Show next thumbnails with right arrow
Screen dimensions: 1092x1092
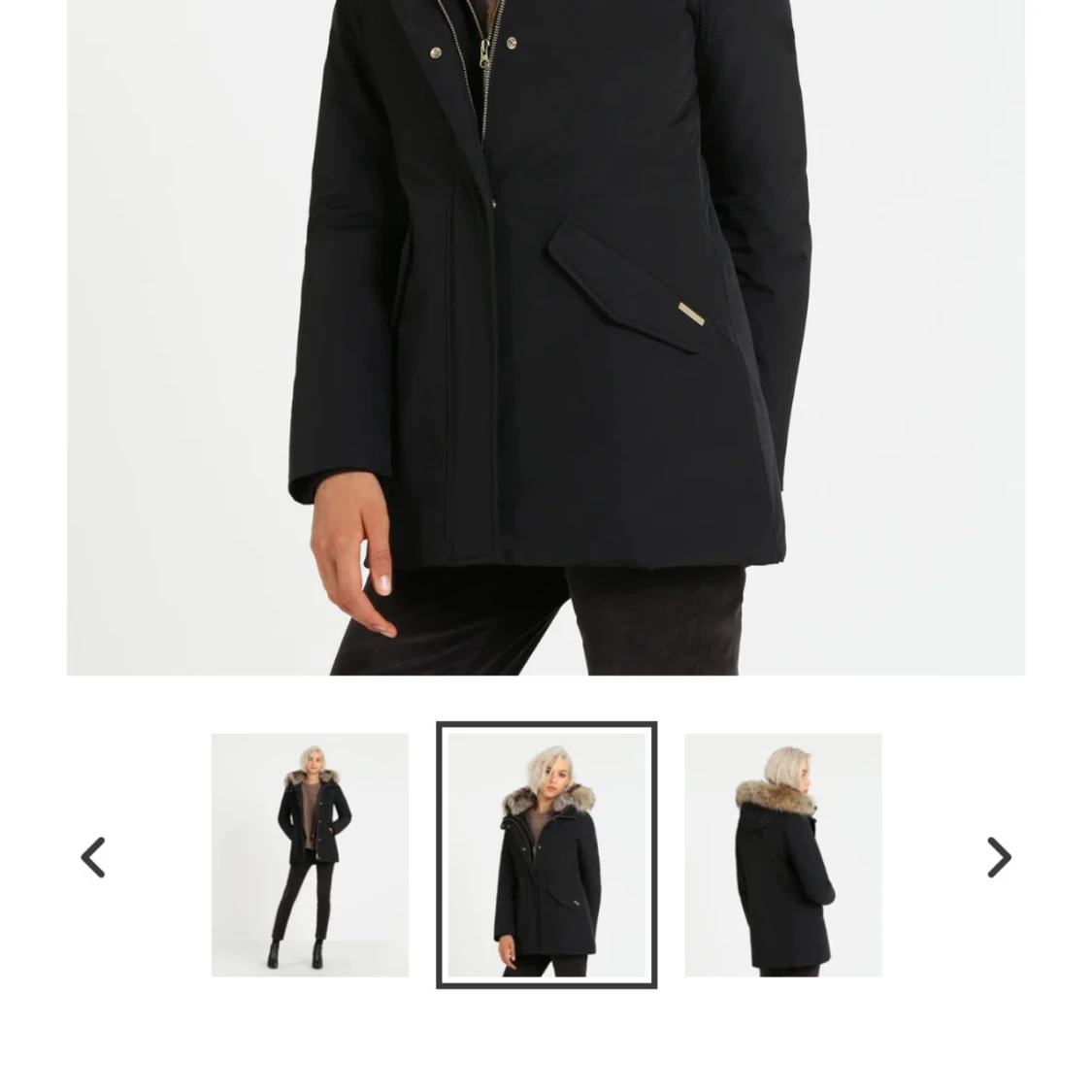point(999,857)
